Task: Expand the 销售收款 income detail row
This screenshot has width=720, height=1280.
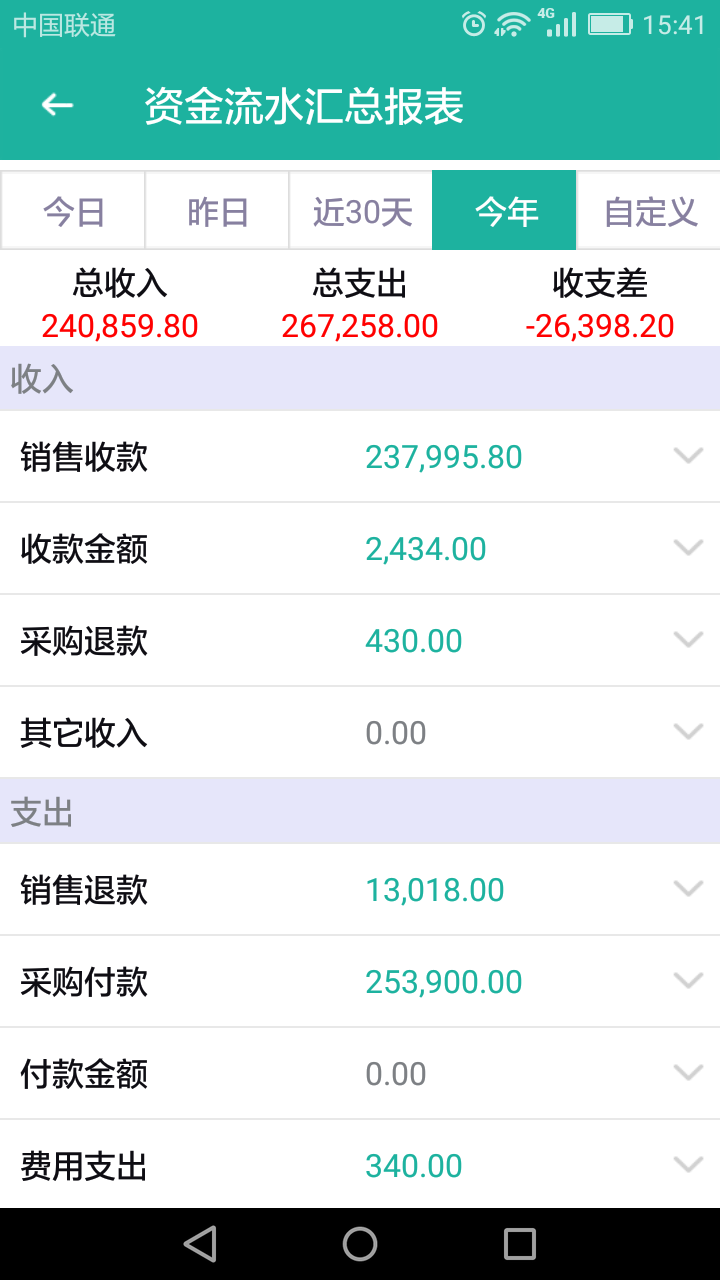Action: tap(687, 456)
